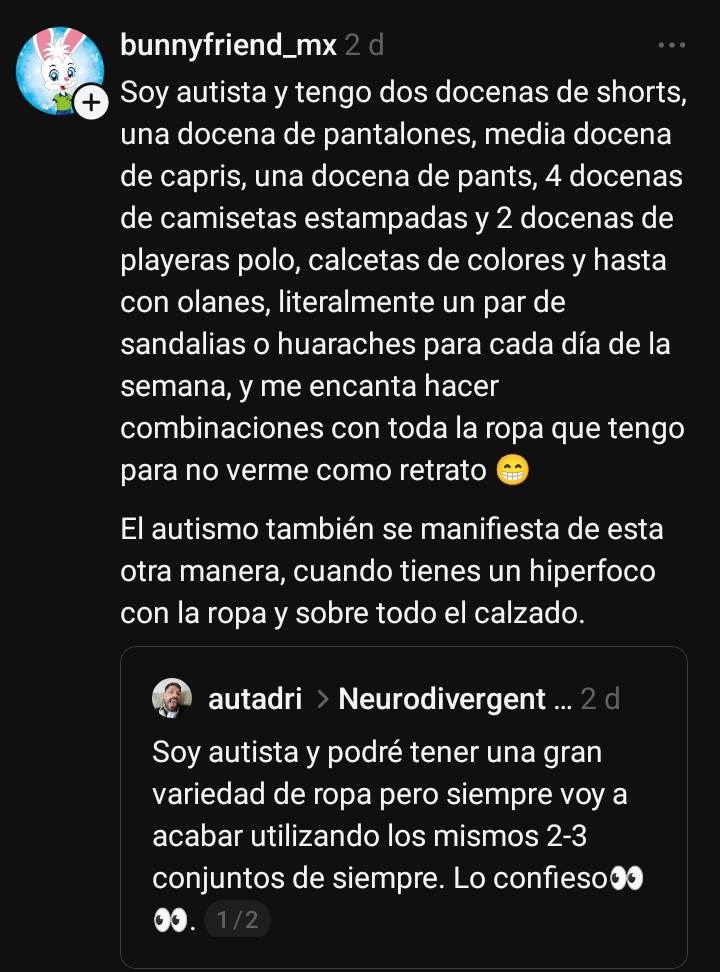720x972 pixels.
Task: View bunnyfriend_mx's bunny avatar profile
Action: [58, 70]
